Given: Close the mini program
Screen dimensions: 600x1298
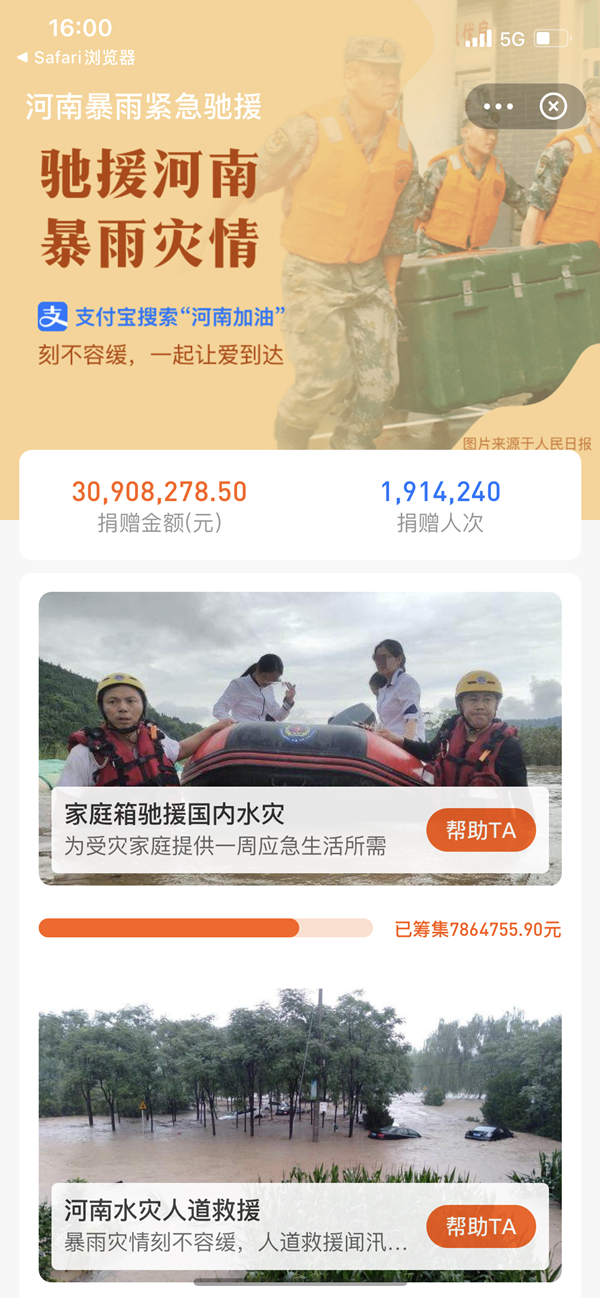Looking at the screenshot, I should click(x=553, y=106).
